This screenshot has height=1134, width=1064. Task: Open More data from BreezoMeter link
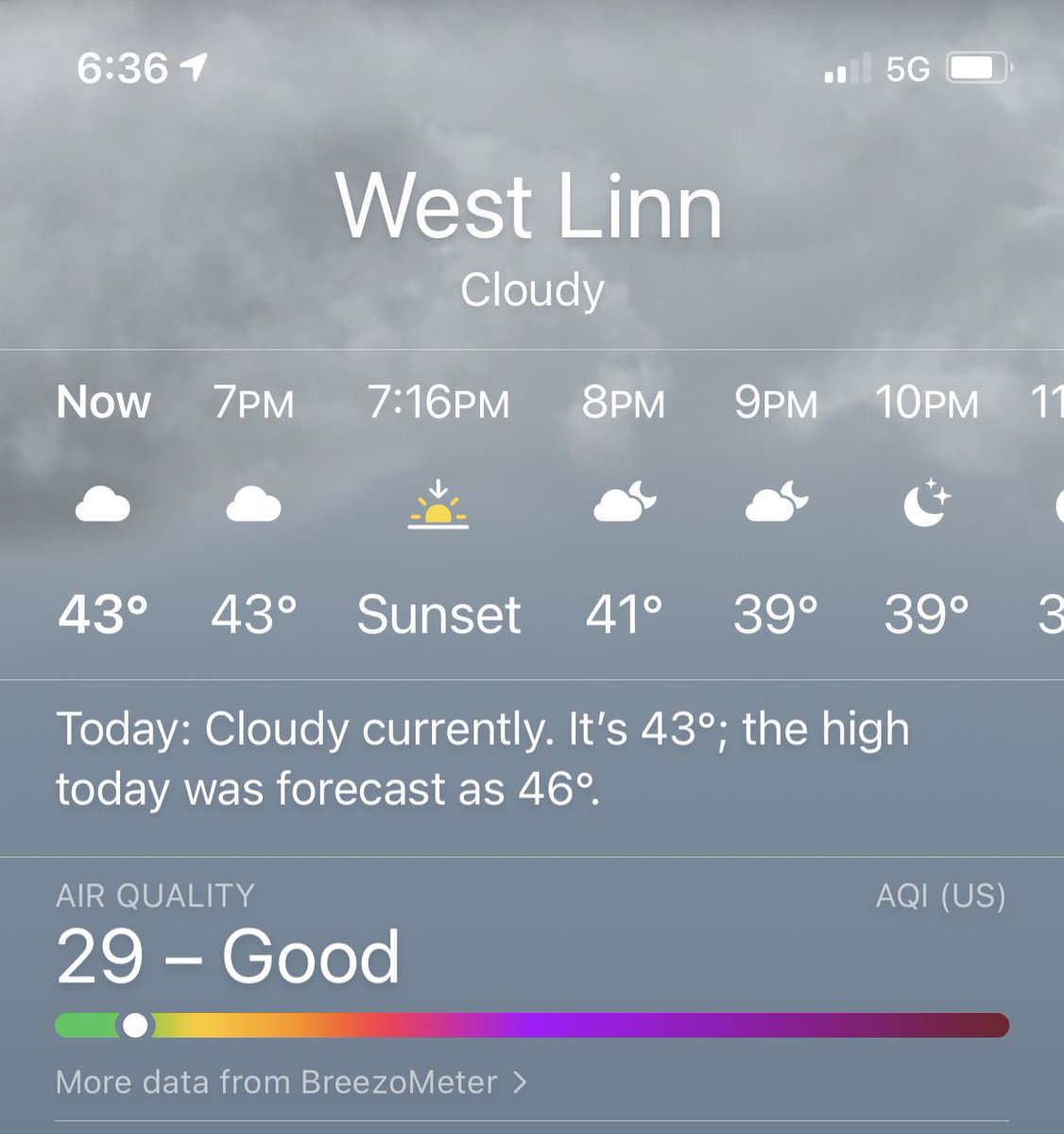tap(290, 1082)
